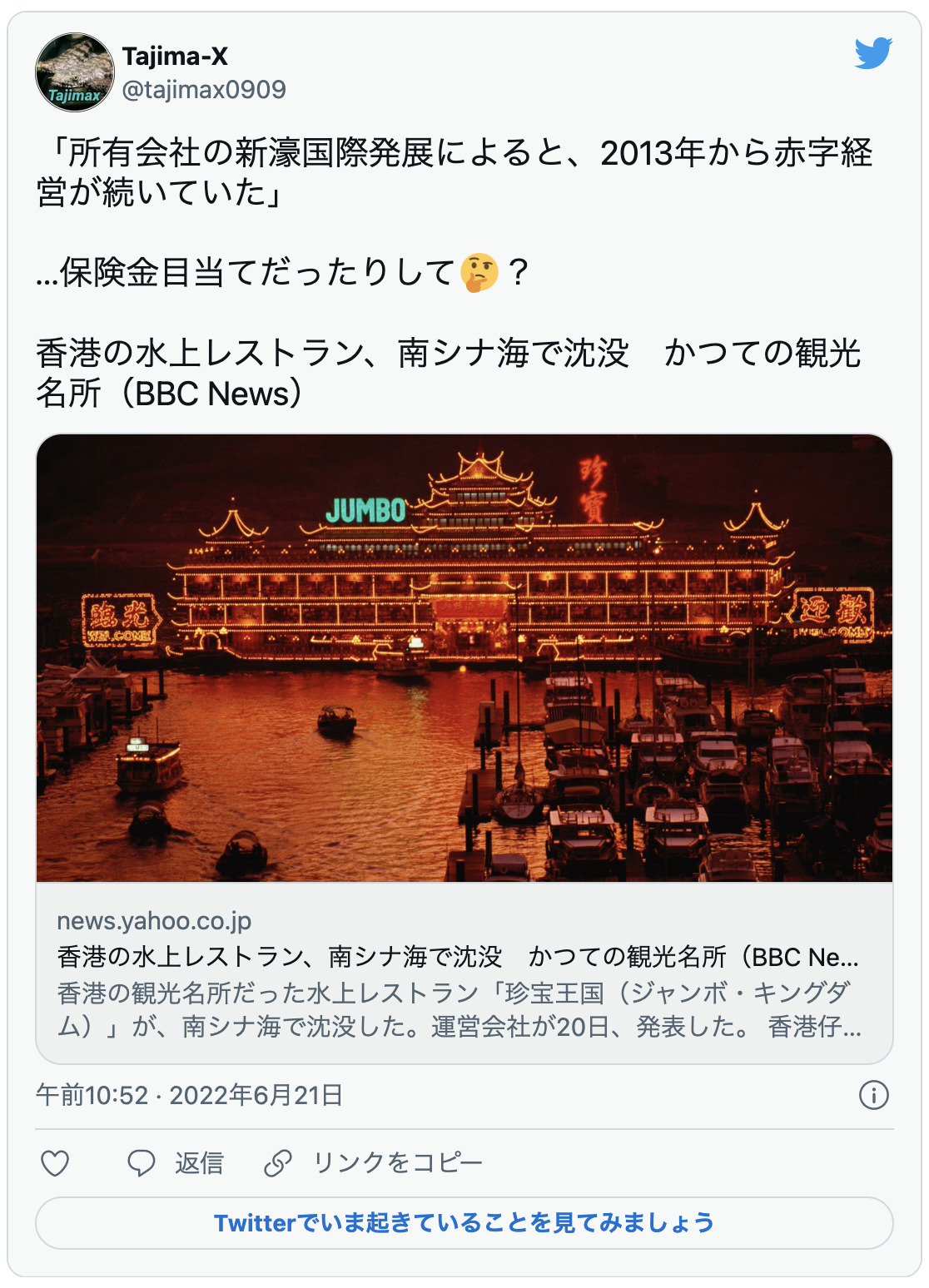Open the @tajimax0909 handle link
Screen dimensions: 929x1288
204,89
